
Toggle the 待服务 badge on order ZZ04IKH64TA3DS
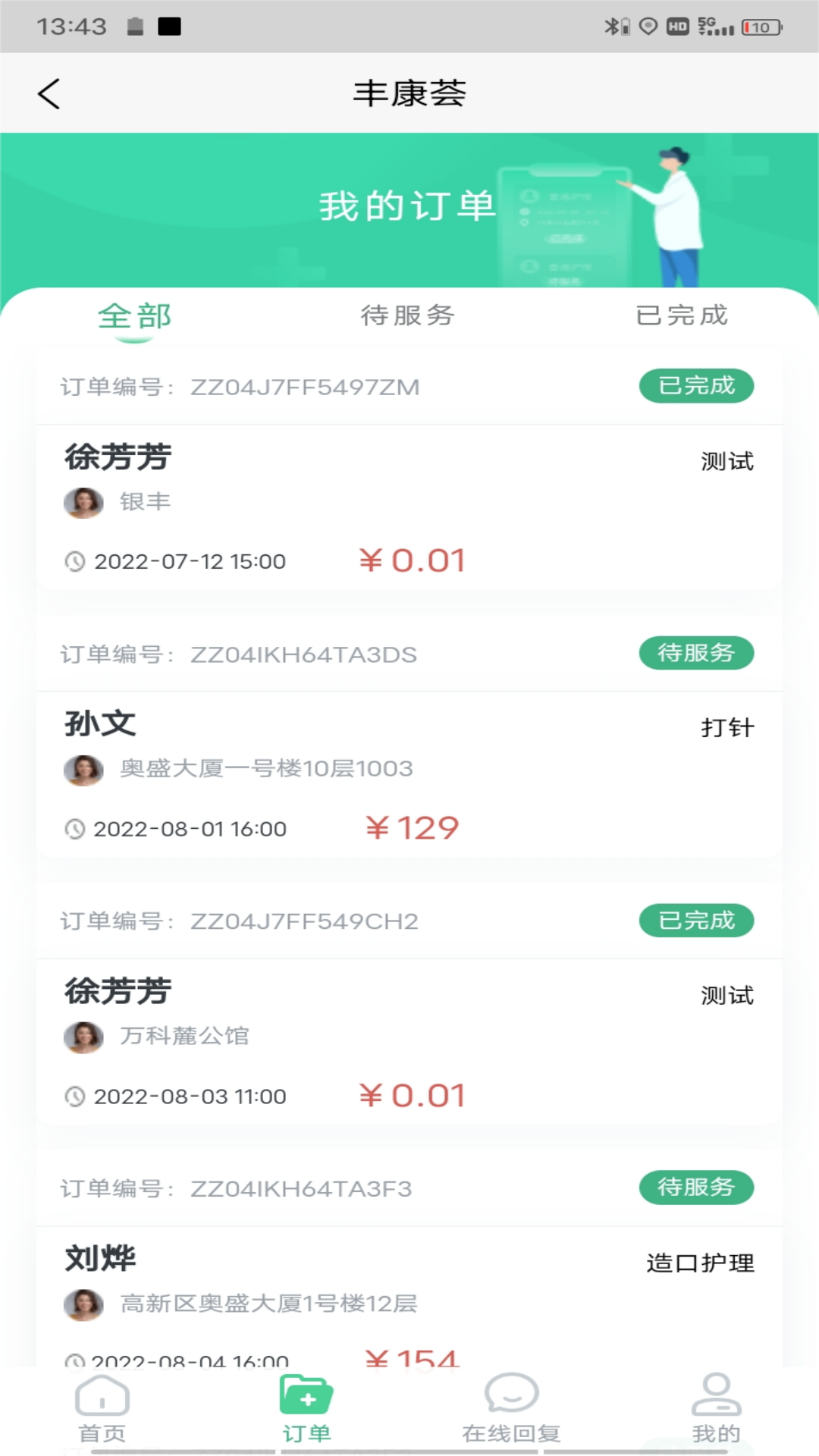pos(696,653)
